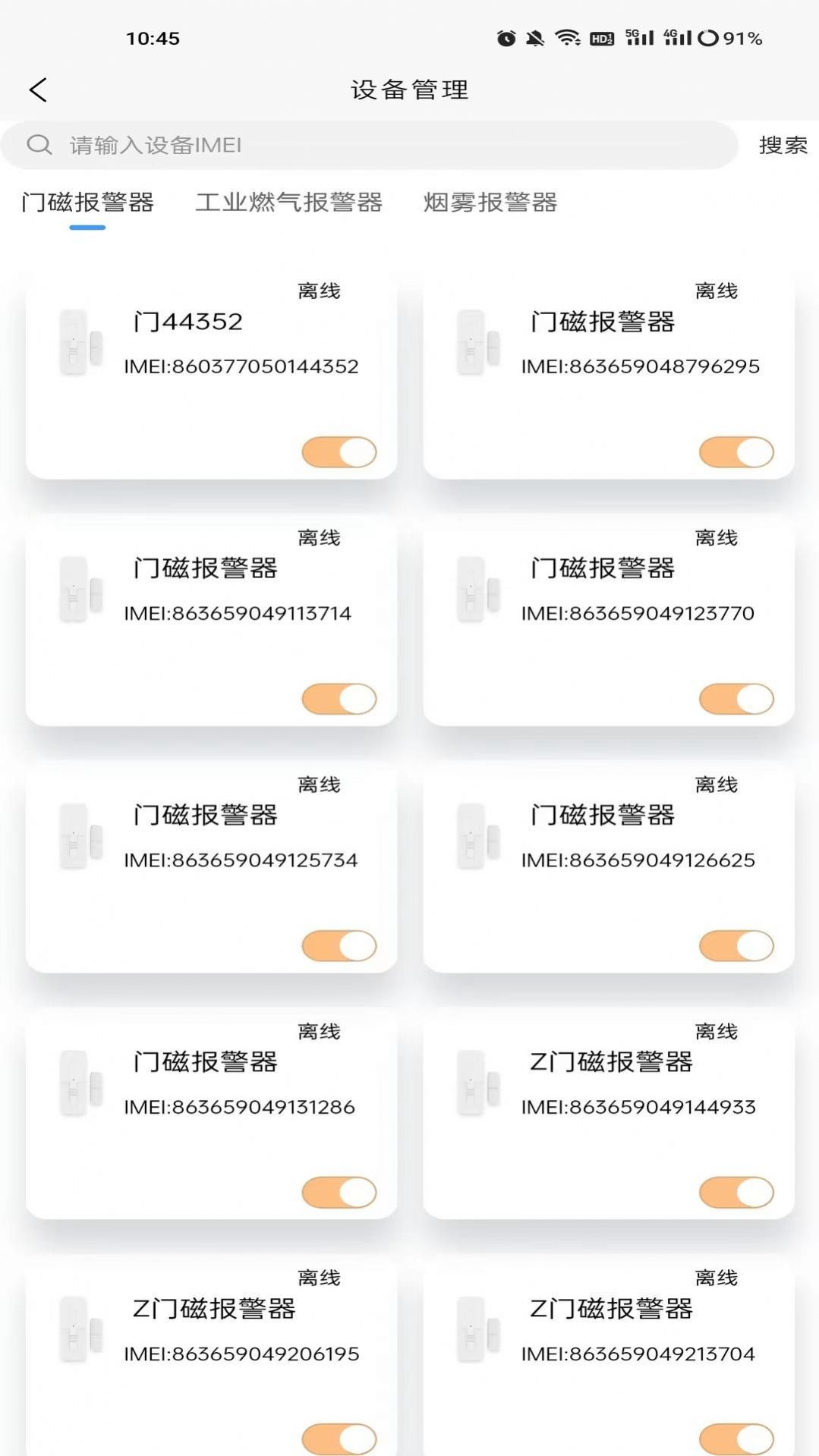Toggle switch for device IMEI 863659048796295
Viewport: 819px width, 1456px height.
(736, 452)
